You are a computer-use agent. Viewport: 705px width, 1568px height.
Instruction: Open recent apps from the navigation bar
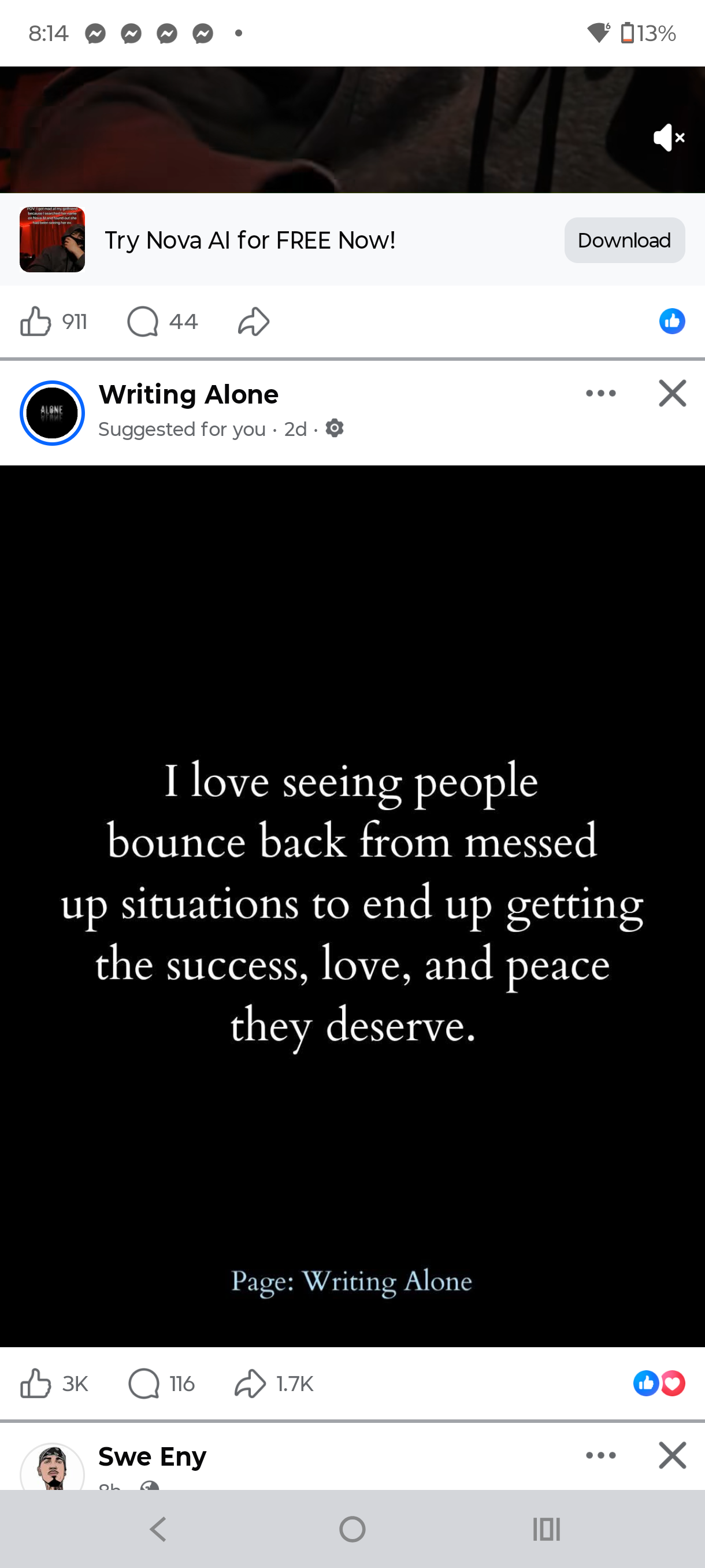coord(546,1529)
